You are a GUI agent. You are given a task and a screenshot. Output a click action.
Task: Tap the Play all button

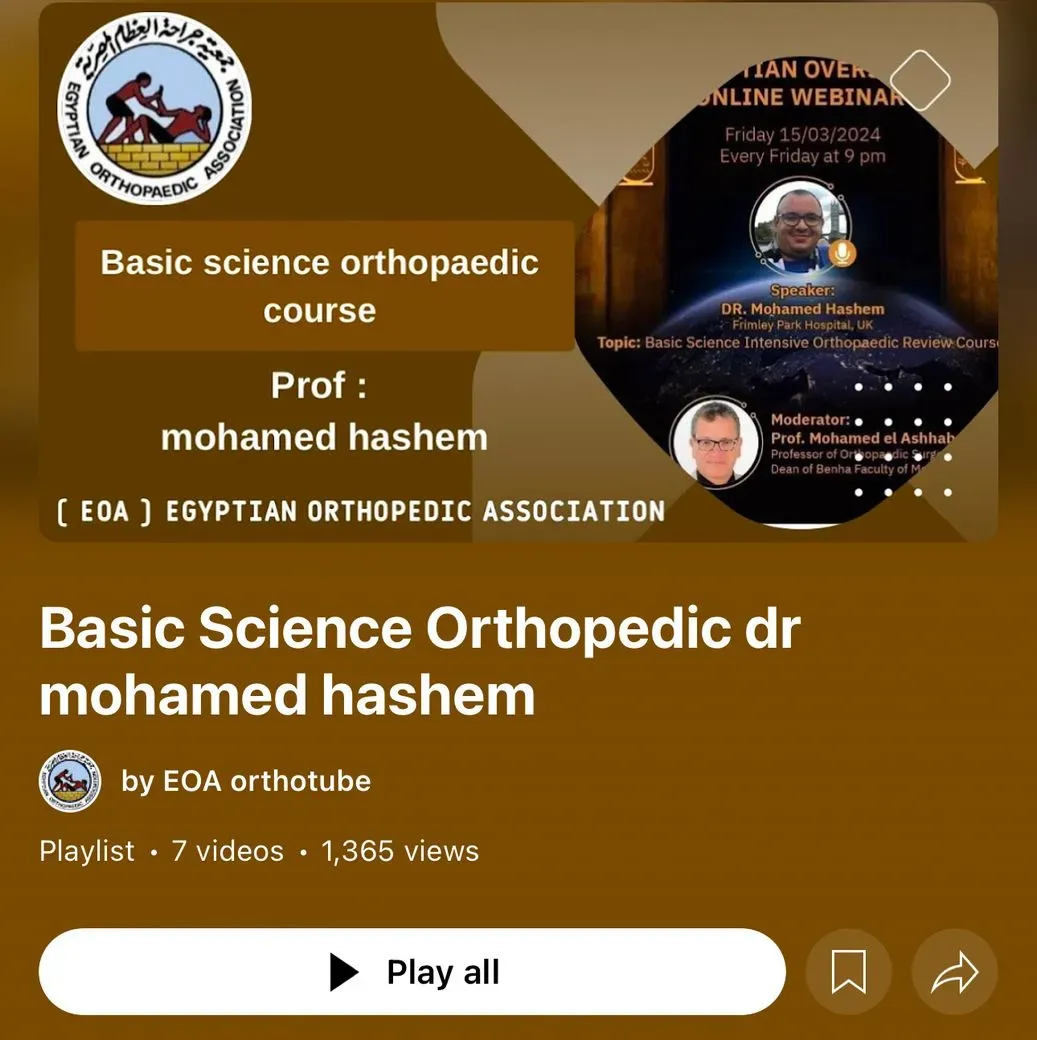[x=412, y=972]
